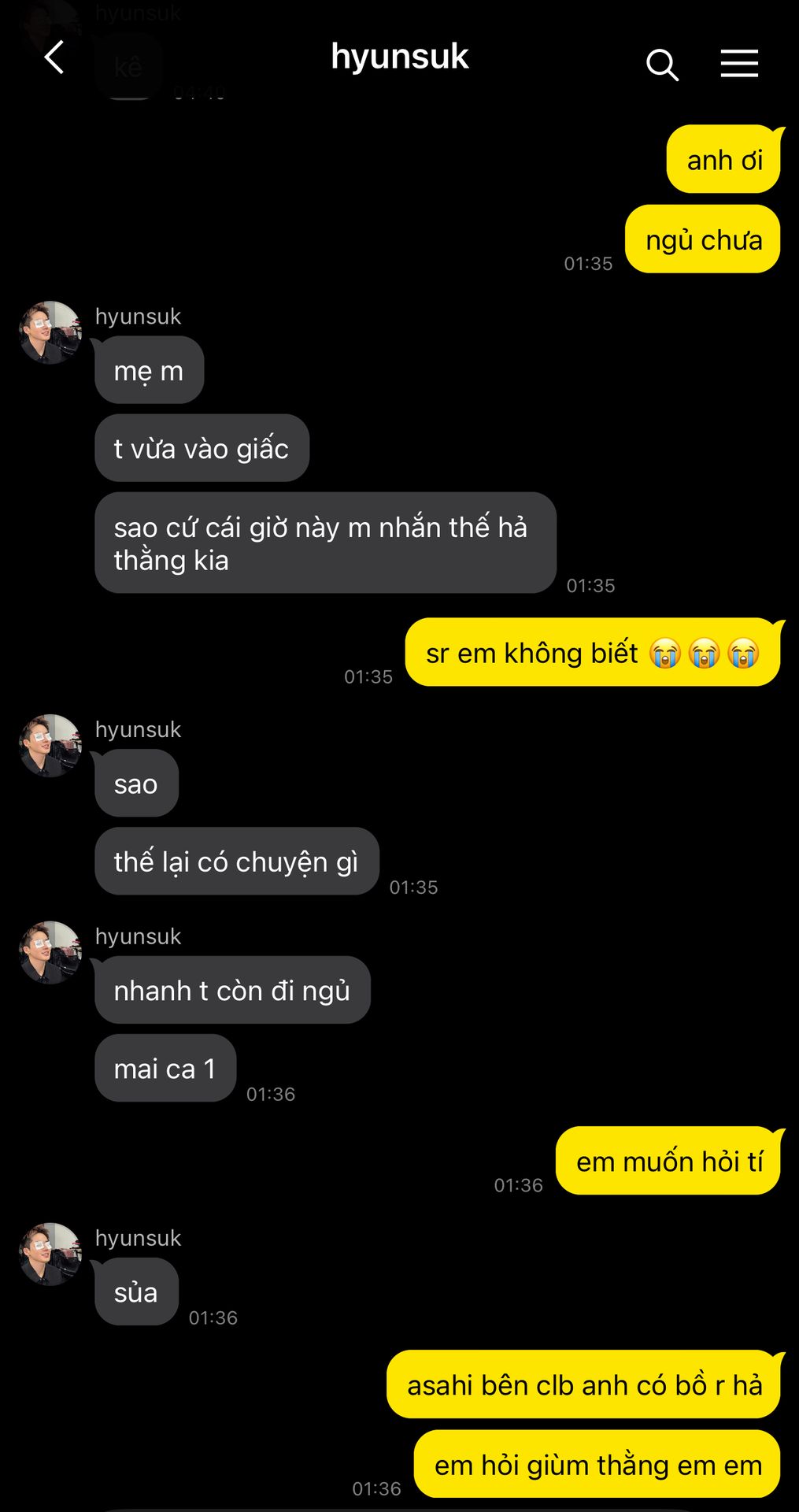Viewport: 799px width, 1512px height.
Task: Search within the hyunsuk conversation
Action: (662, 64)
